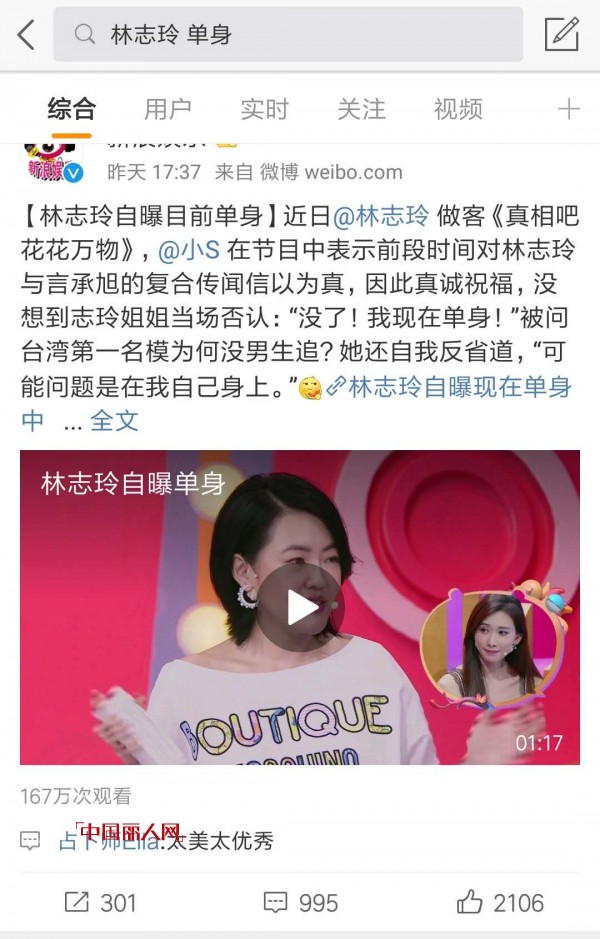Viewport: 600px width, 939px height.
Task: Open the 林志玲自曝现在单身中 link
Action: pyautogui.click(x=460, y=388)
